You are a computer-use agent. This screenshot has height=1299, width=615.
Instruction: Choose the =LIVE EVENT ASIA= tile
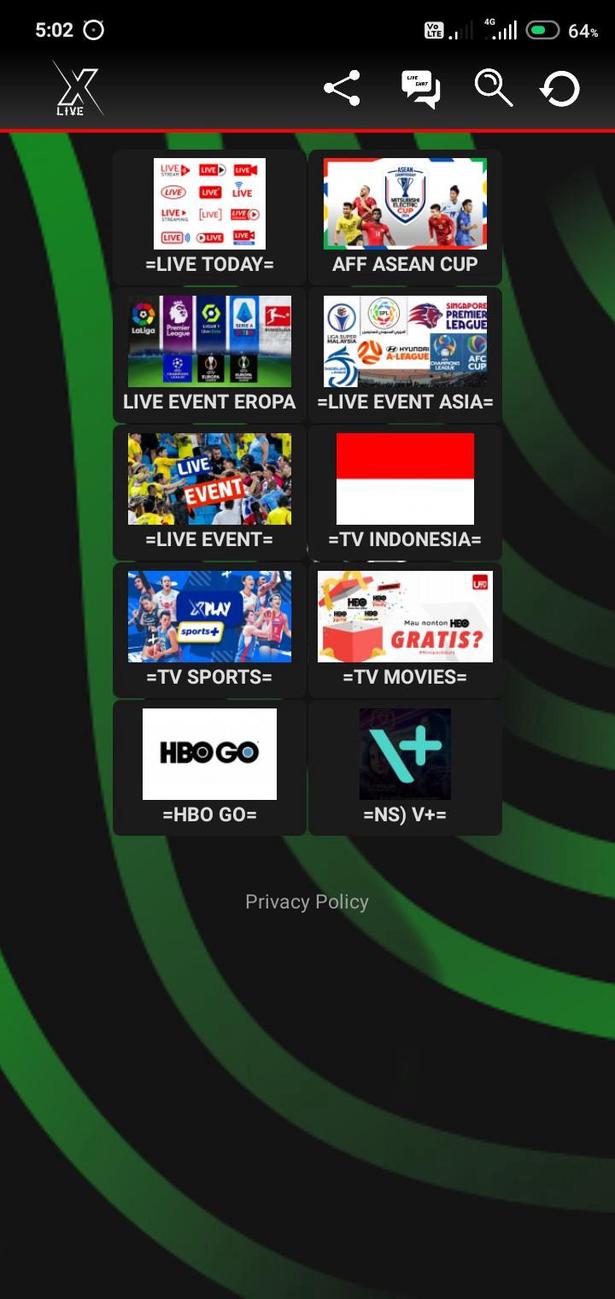pos(405,355)
